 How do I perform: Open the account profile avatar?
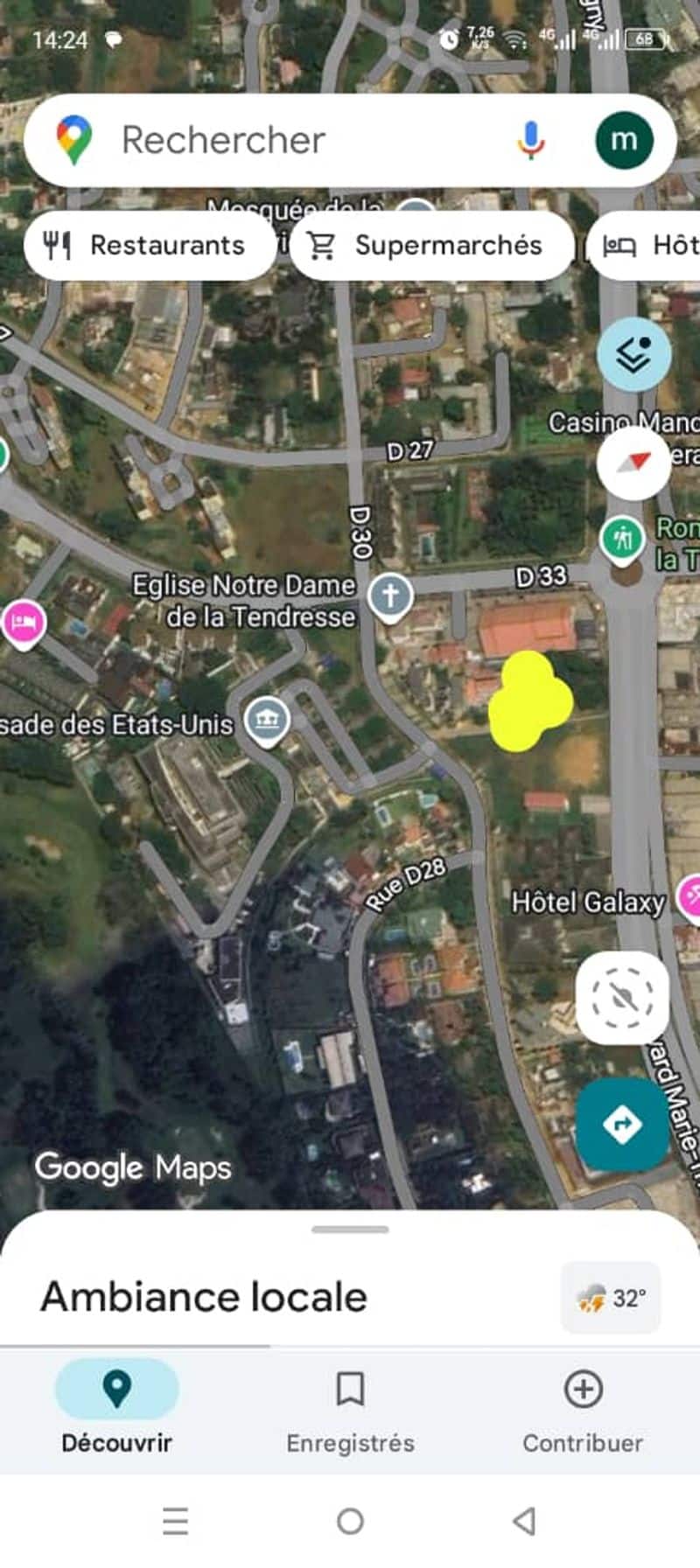pos(624,140)
